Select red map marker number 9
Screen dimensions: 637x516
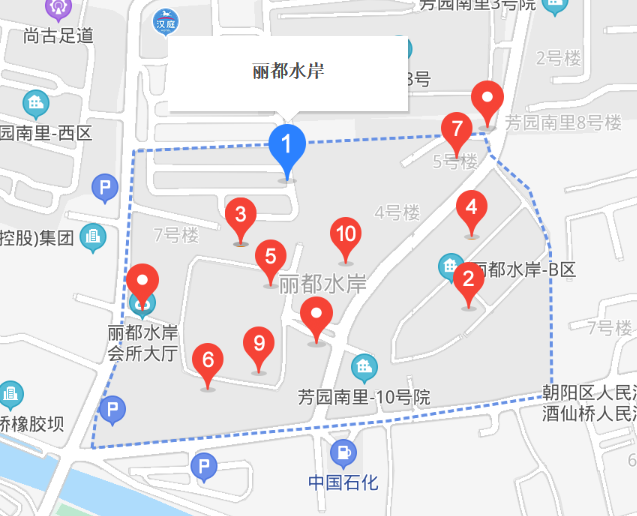click(x=259, y=344)
